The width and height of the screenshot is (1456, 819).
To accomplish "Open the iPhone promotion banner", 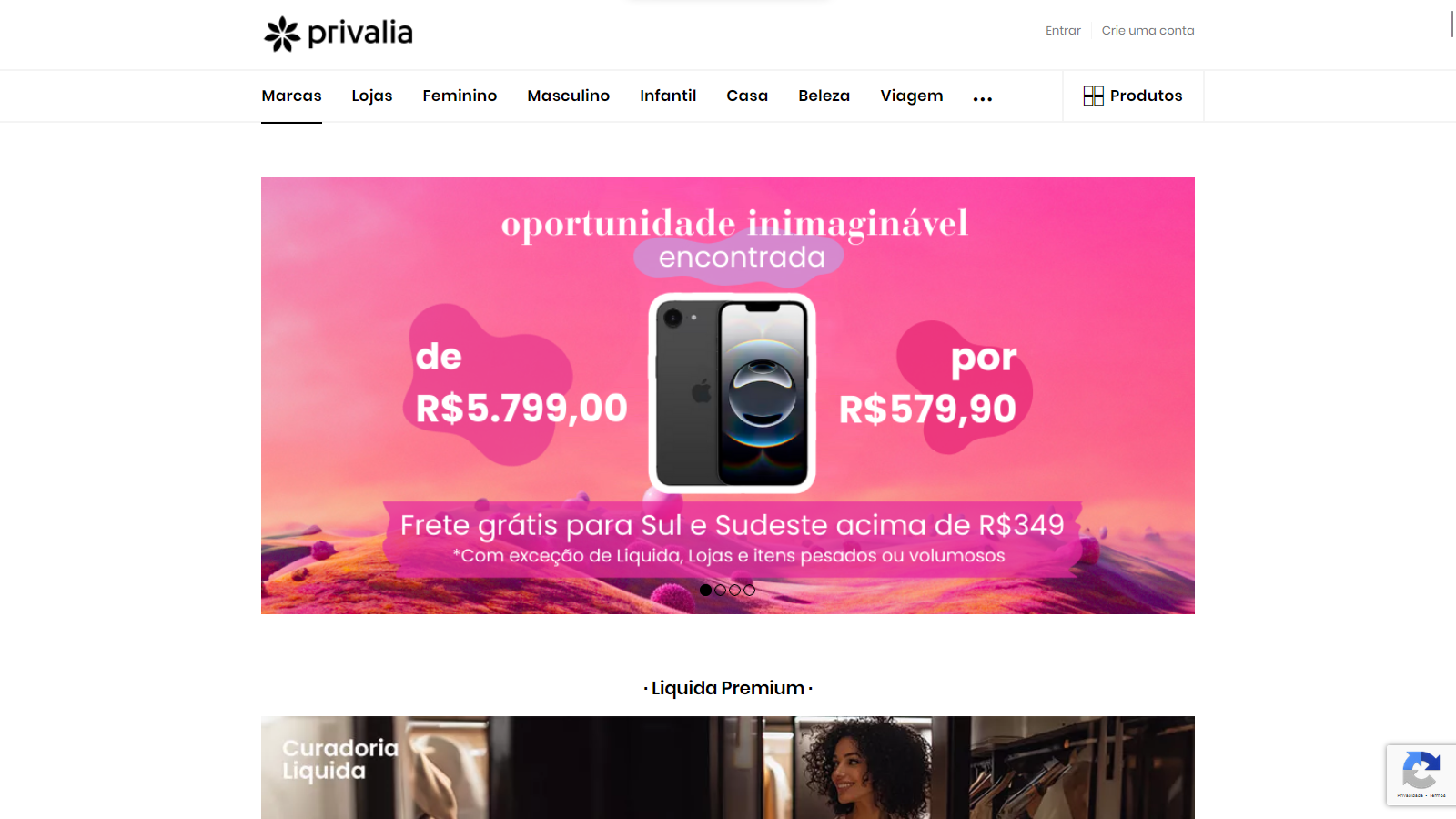I will (x=728, y=391).
